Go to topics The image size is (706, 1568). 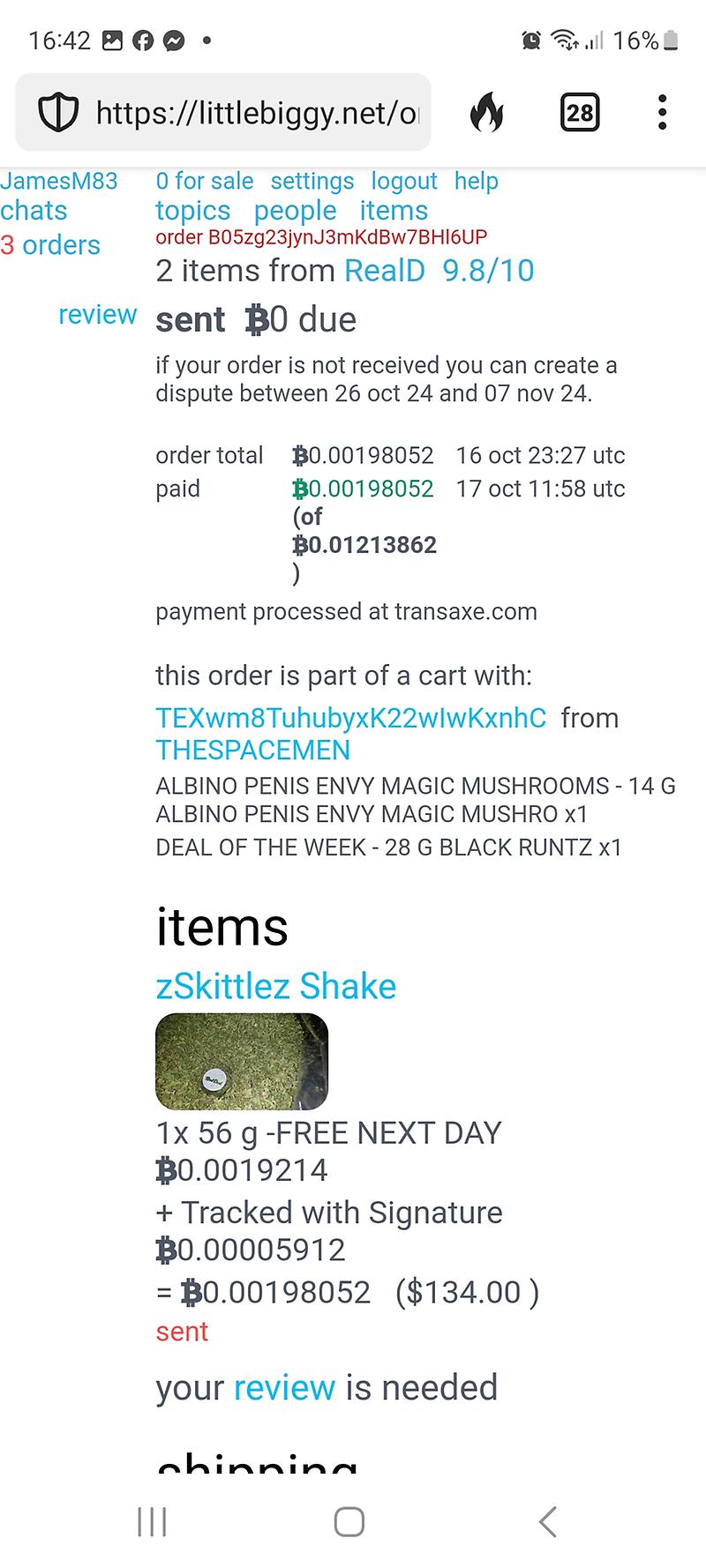(x=192, y=211)
